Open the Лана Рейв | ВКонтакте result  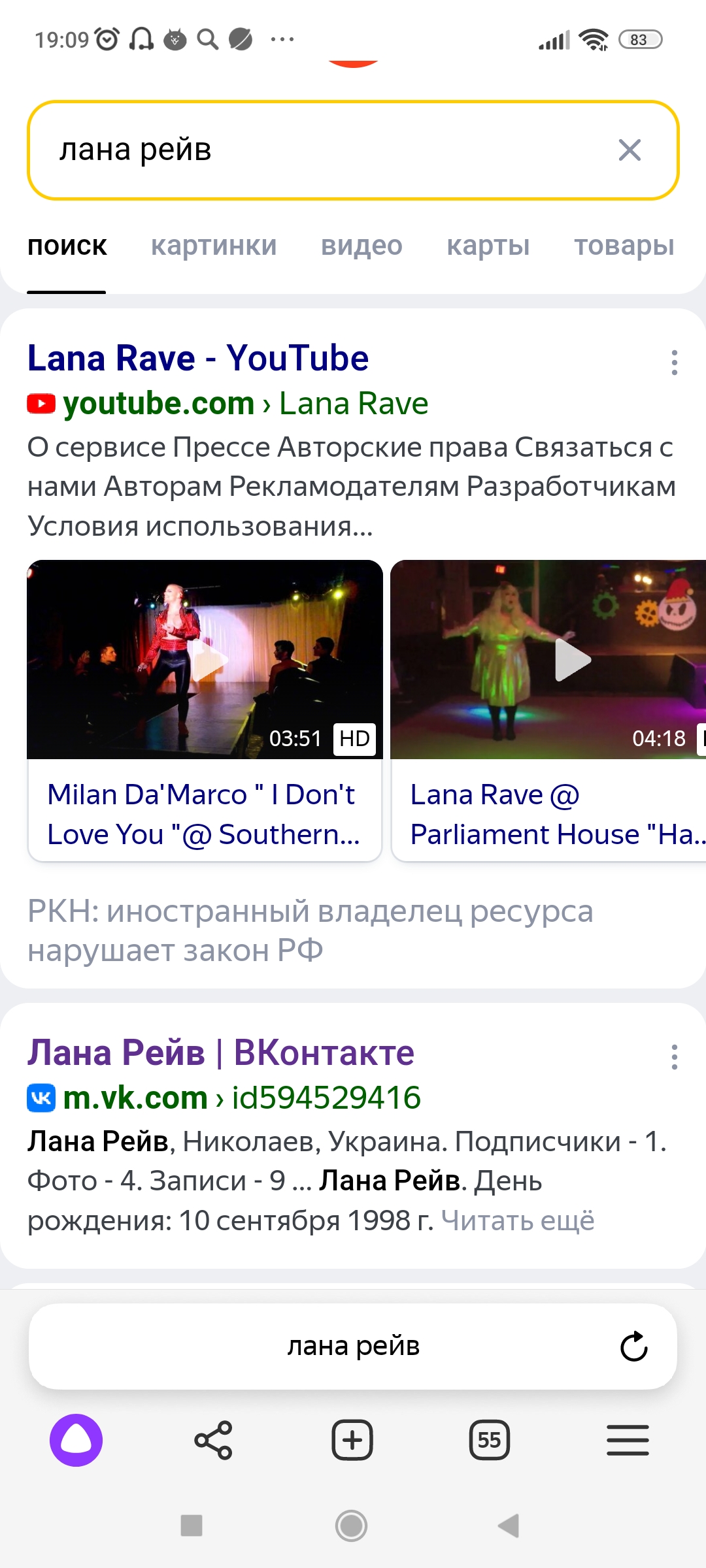click(x=221, y=1053)
